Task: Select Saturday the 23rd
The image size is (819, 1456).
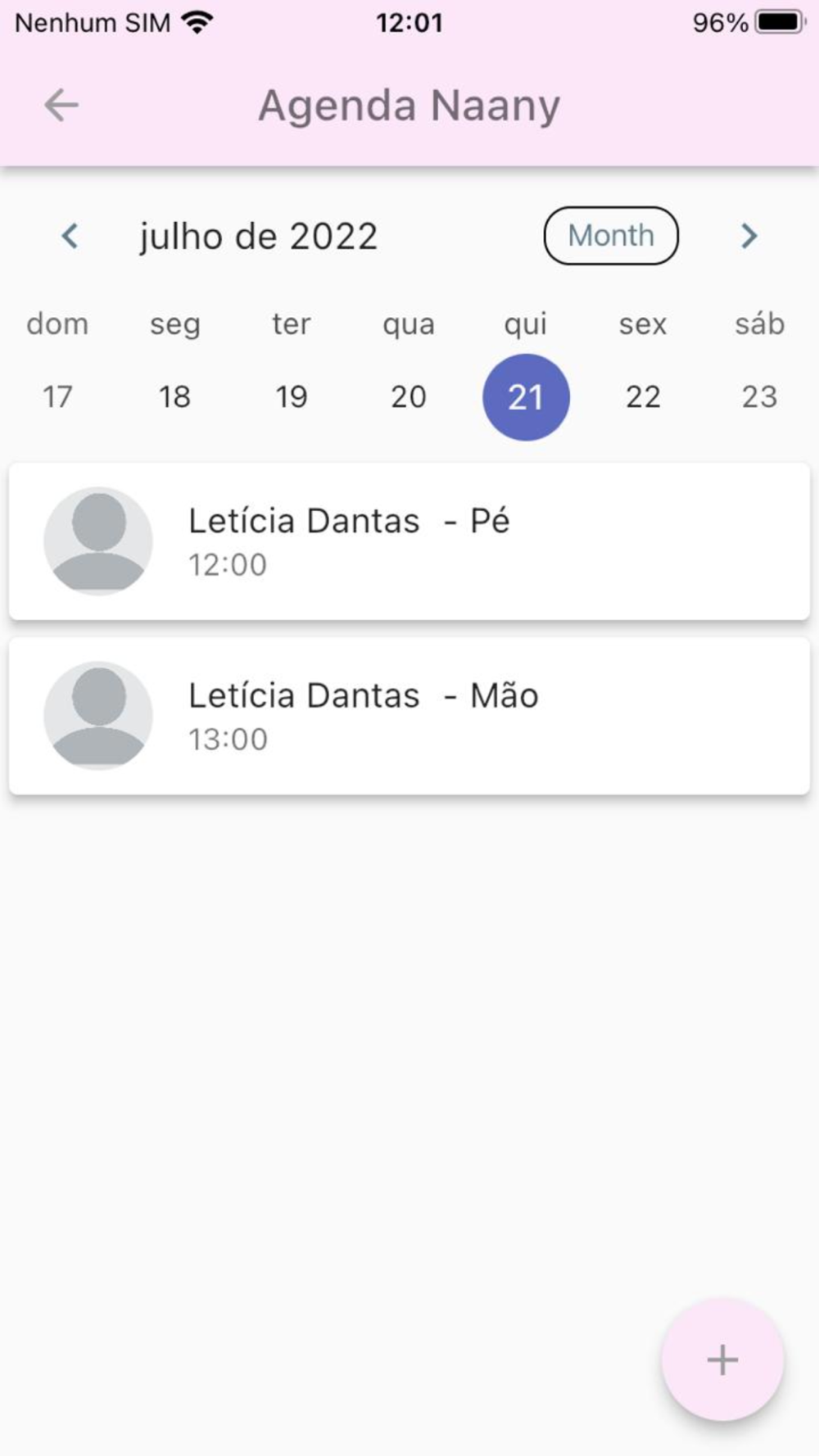Action: 760,397
